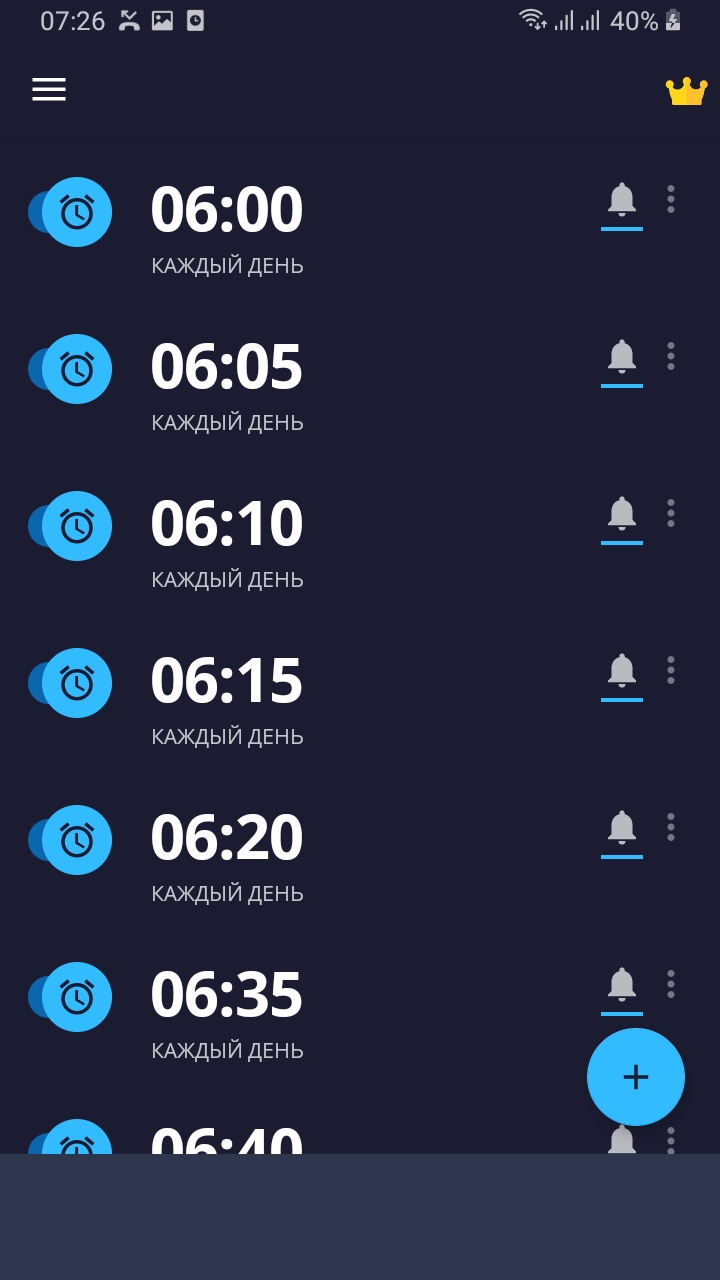The image size is (720, 1280).
Task: Tap the bell icon for 06:20 alarm
Action: (x=622, y=828)
